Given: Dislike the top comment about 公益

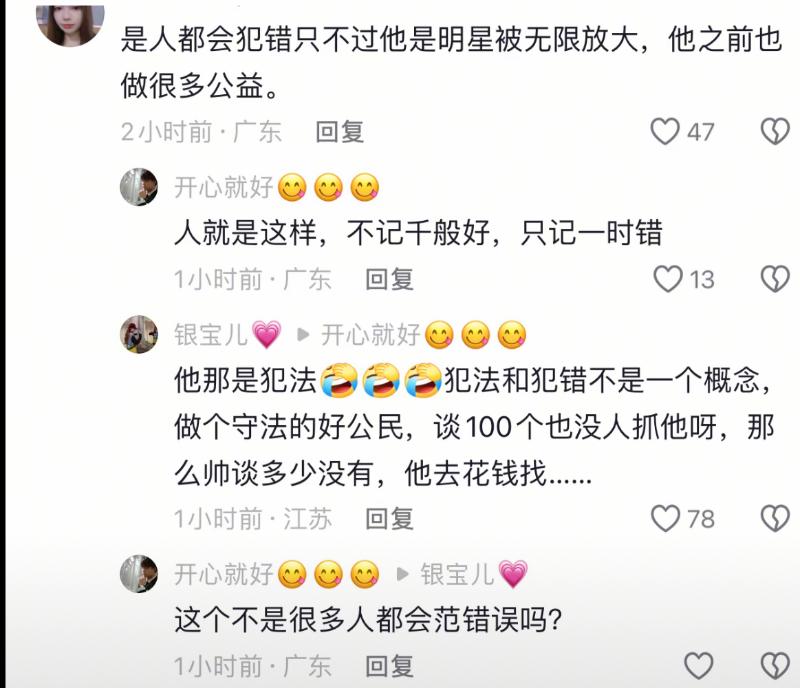Looking at the screenshot, I should pyautogui.click(x=775, y=132).
